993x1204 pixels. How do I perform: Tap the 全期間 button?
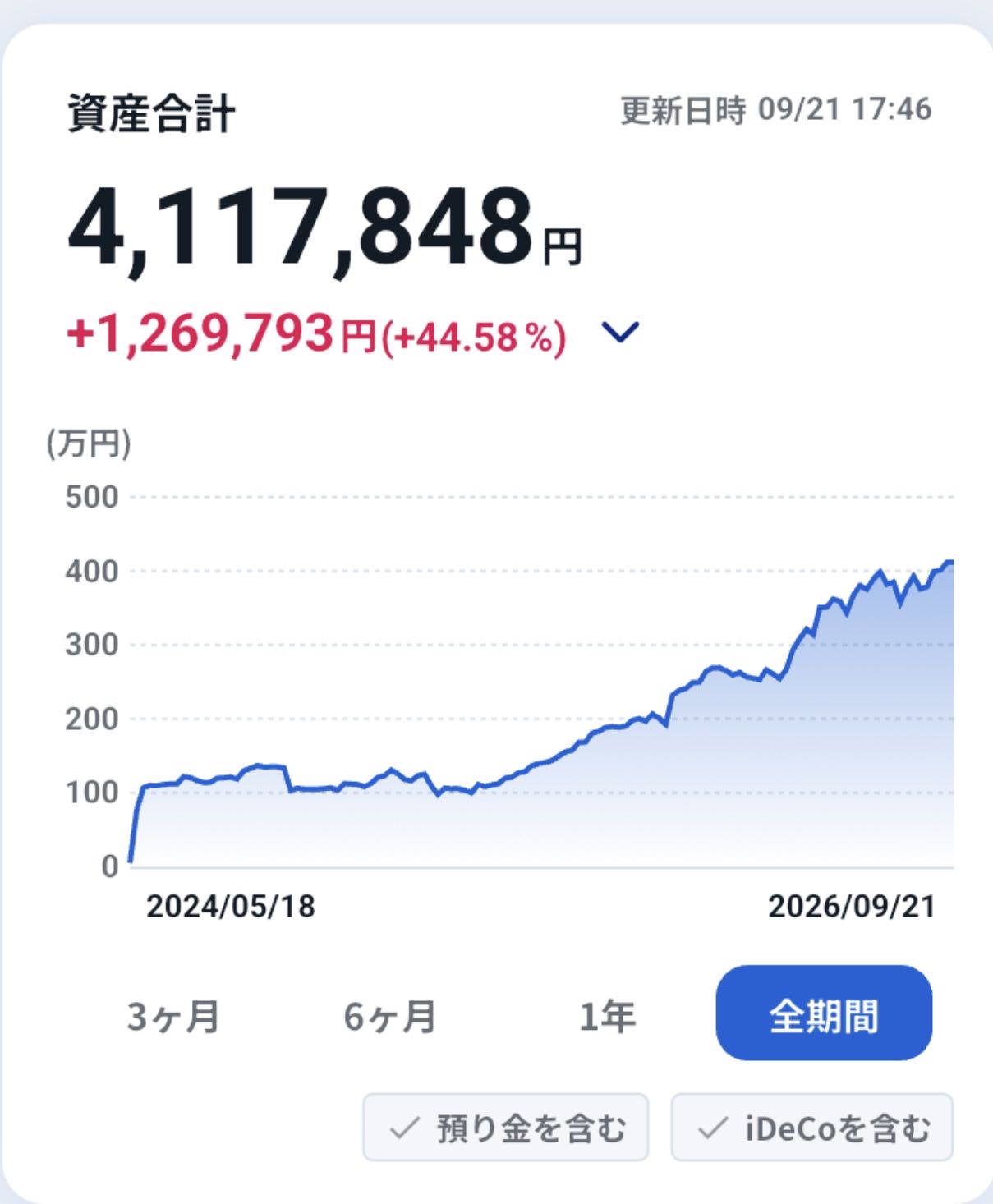(x=824, y=1013)
